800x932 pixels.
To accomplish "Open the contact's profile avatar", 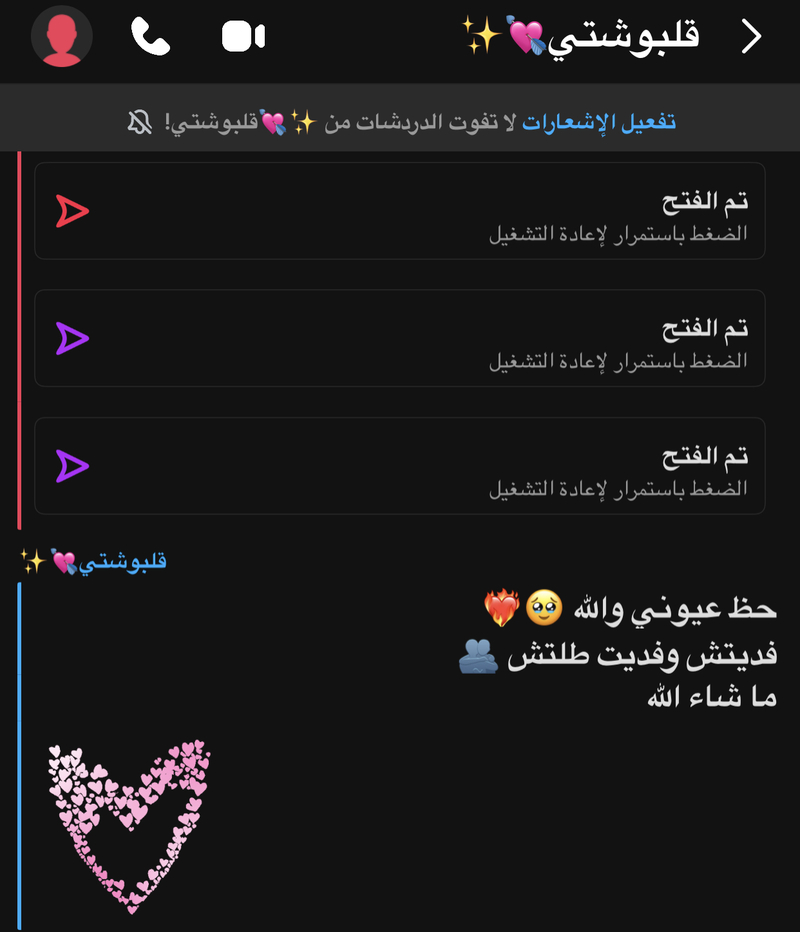I will point(62,37).
